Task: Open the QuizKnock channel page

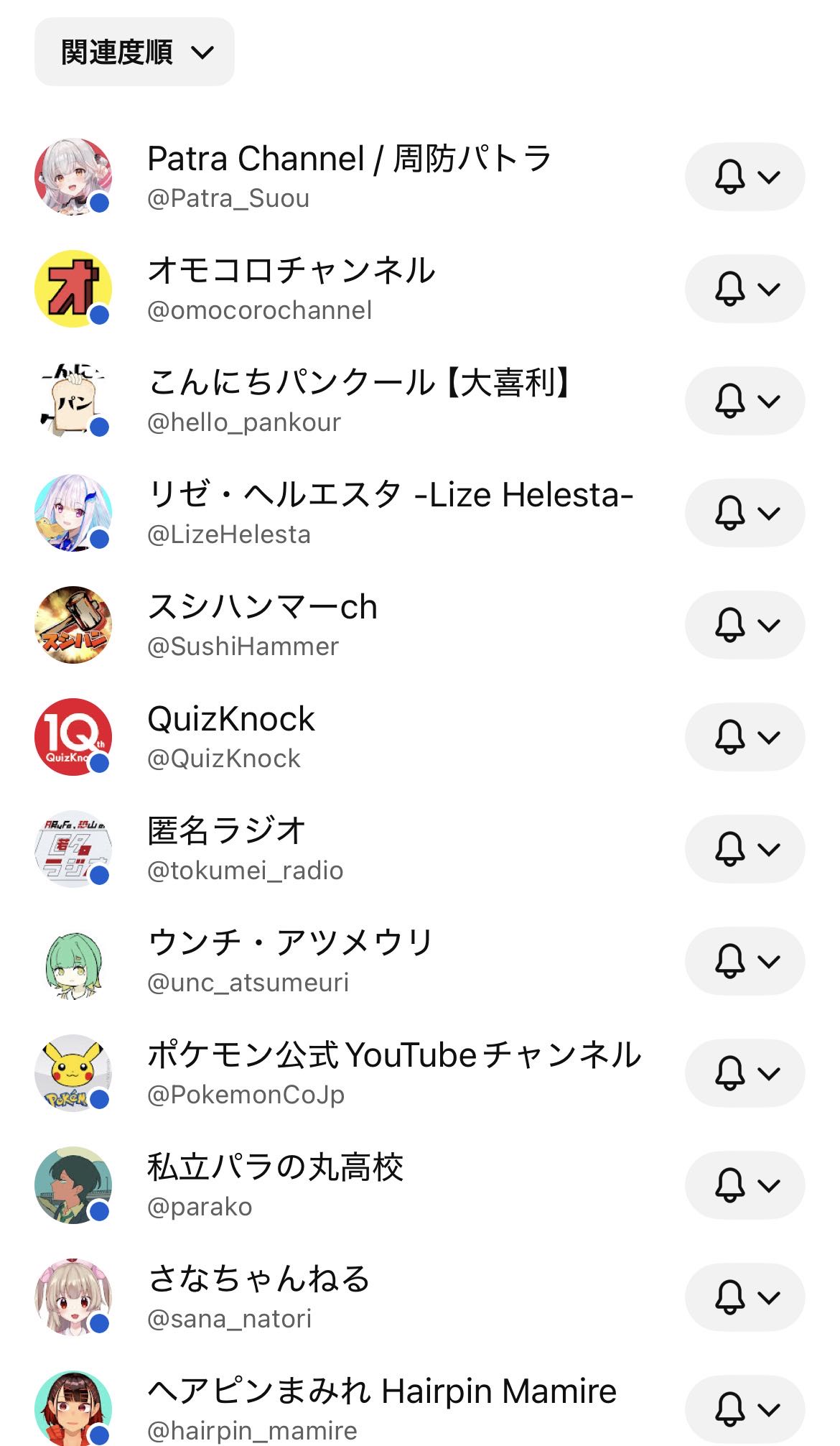Action: [x=231, y=736]
